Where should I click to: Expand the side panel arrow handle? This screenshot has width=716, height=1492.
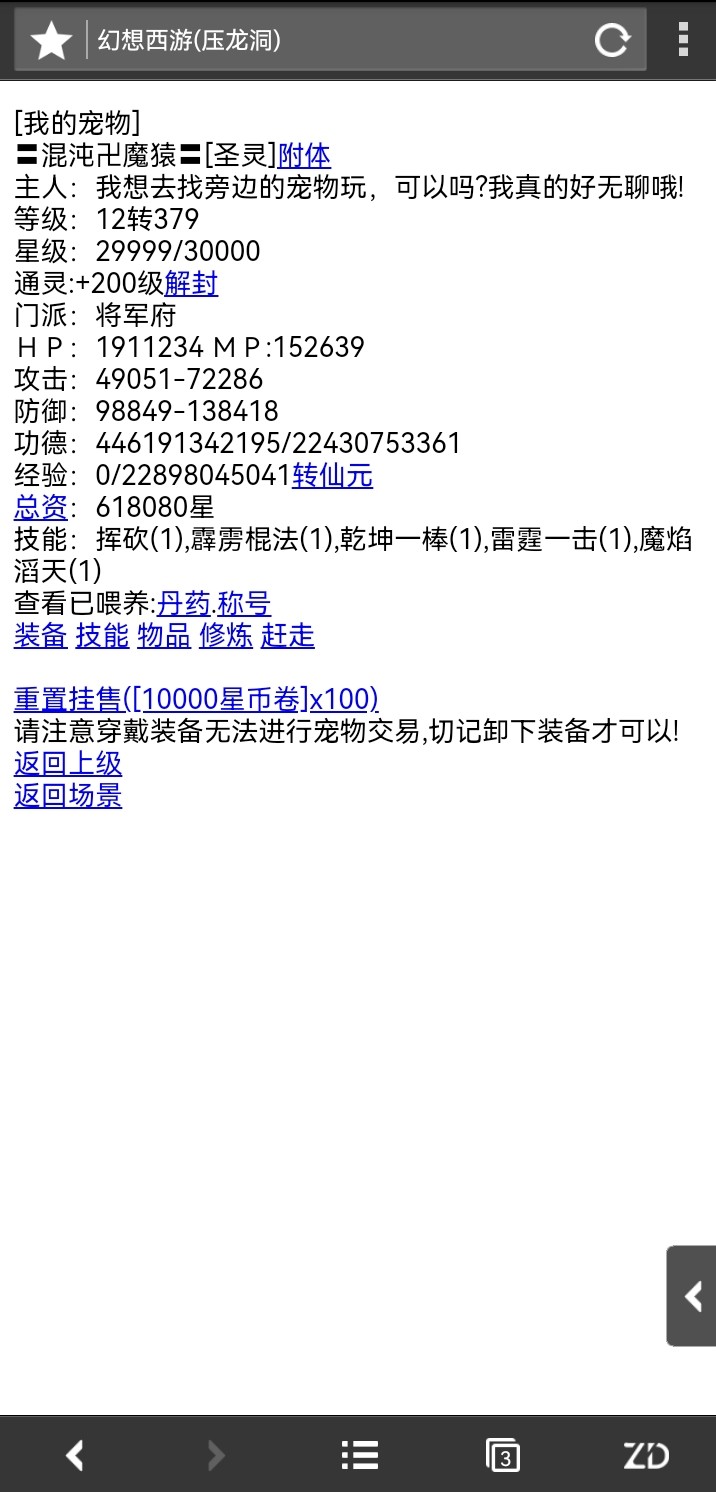(x=692, y=1296)
